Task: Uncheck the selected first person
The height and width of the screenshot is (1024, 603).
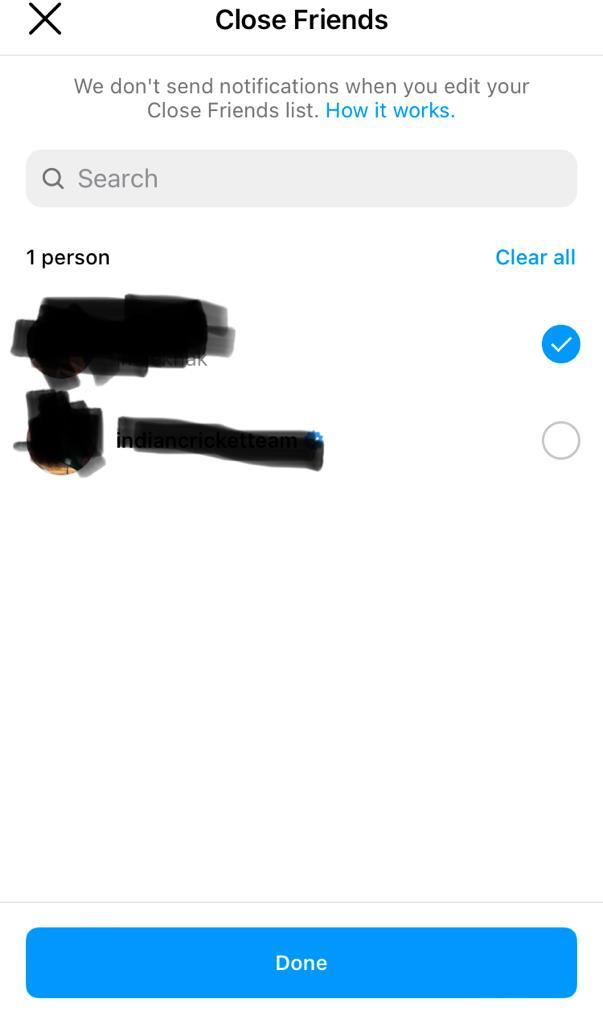Action: (x=561, y=344)
